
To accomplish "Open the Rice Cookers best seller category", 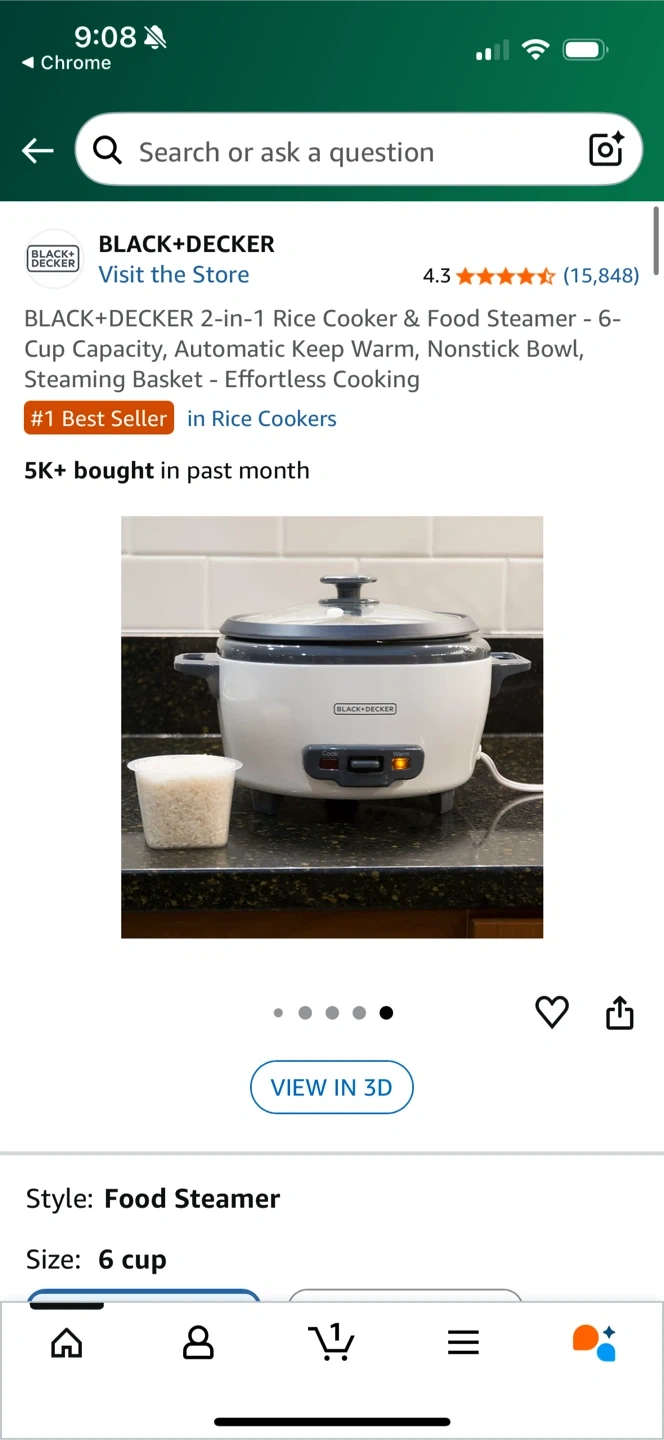I will 262,418.
